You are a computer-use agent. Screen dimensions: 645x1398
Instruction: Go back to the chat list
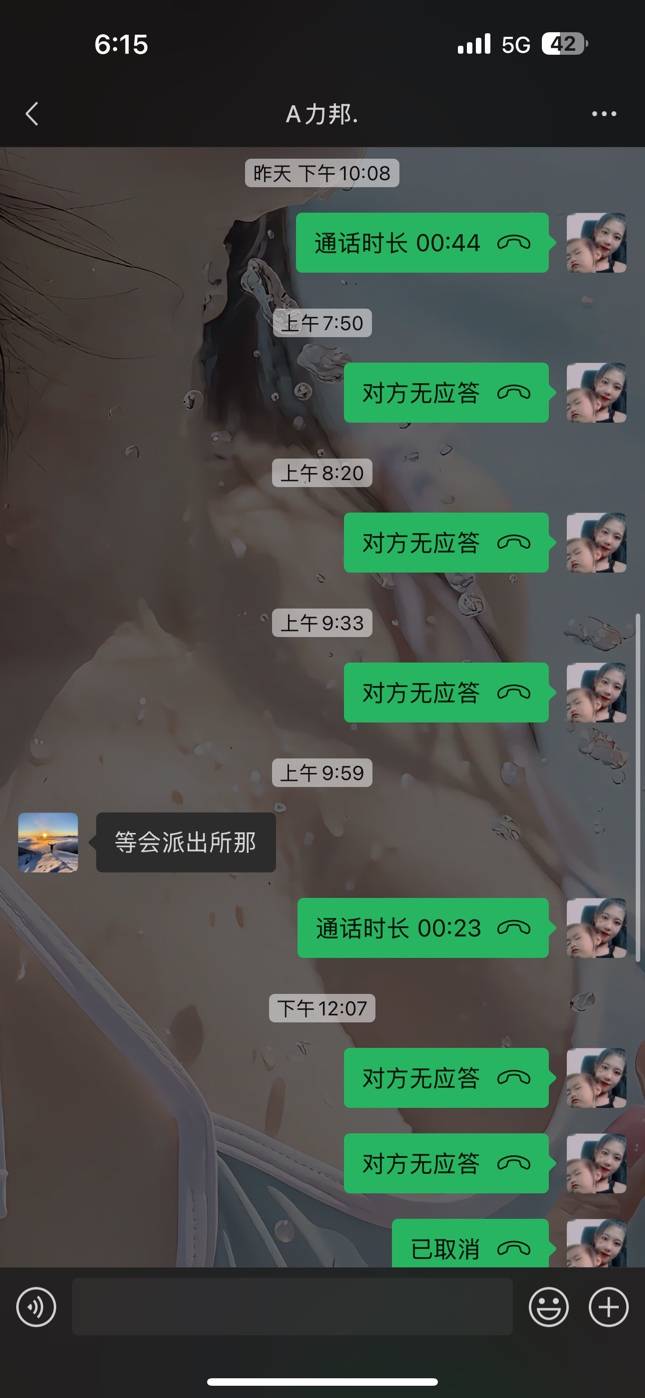[32, 114]
